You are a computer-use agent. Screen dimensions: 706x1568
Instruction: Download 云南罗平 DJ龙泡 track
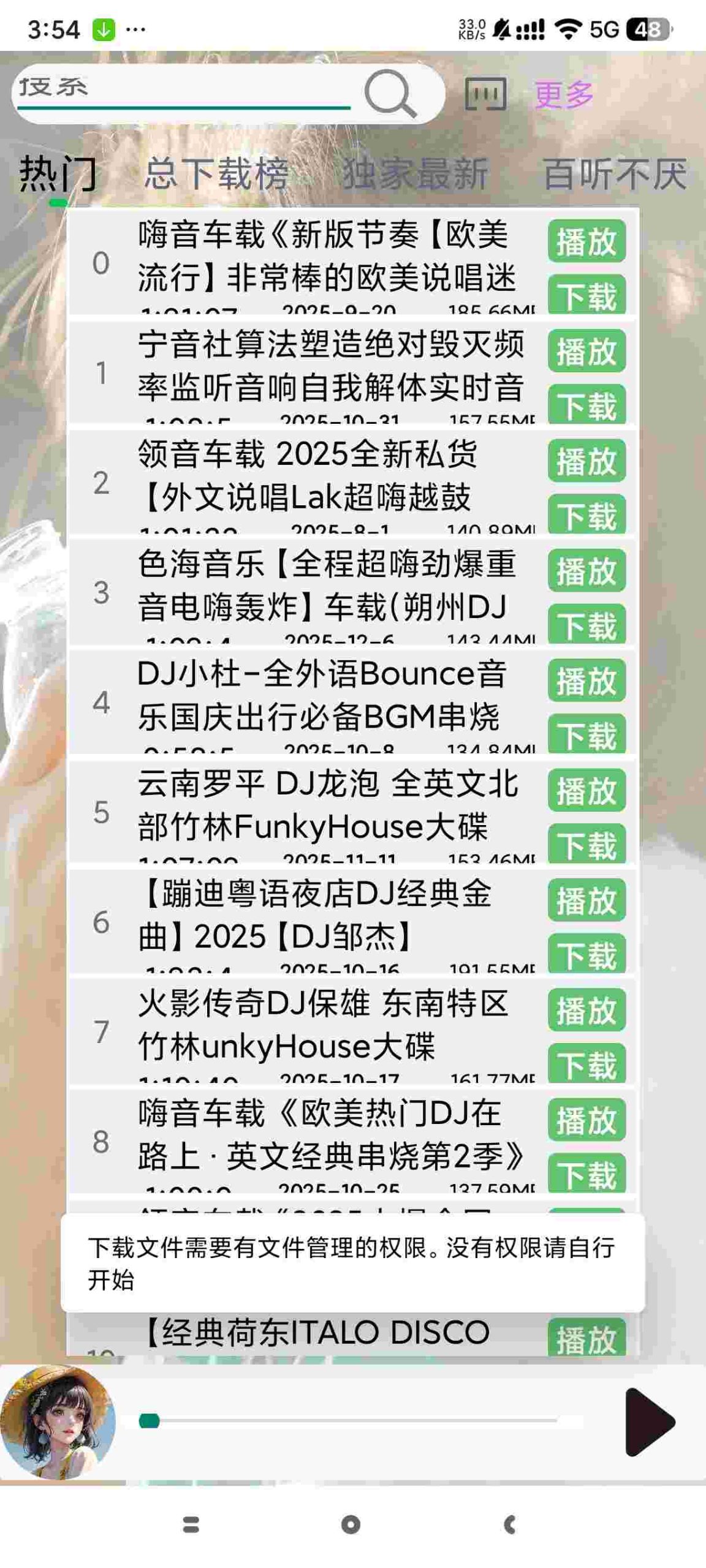586,845
